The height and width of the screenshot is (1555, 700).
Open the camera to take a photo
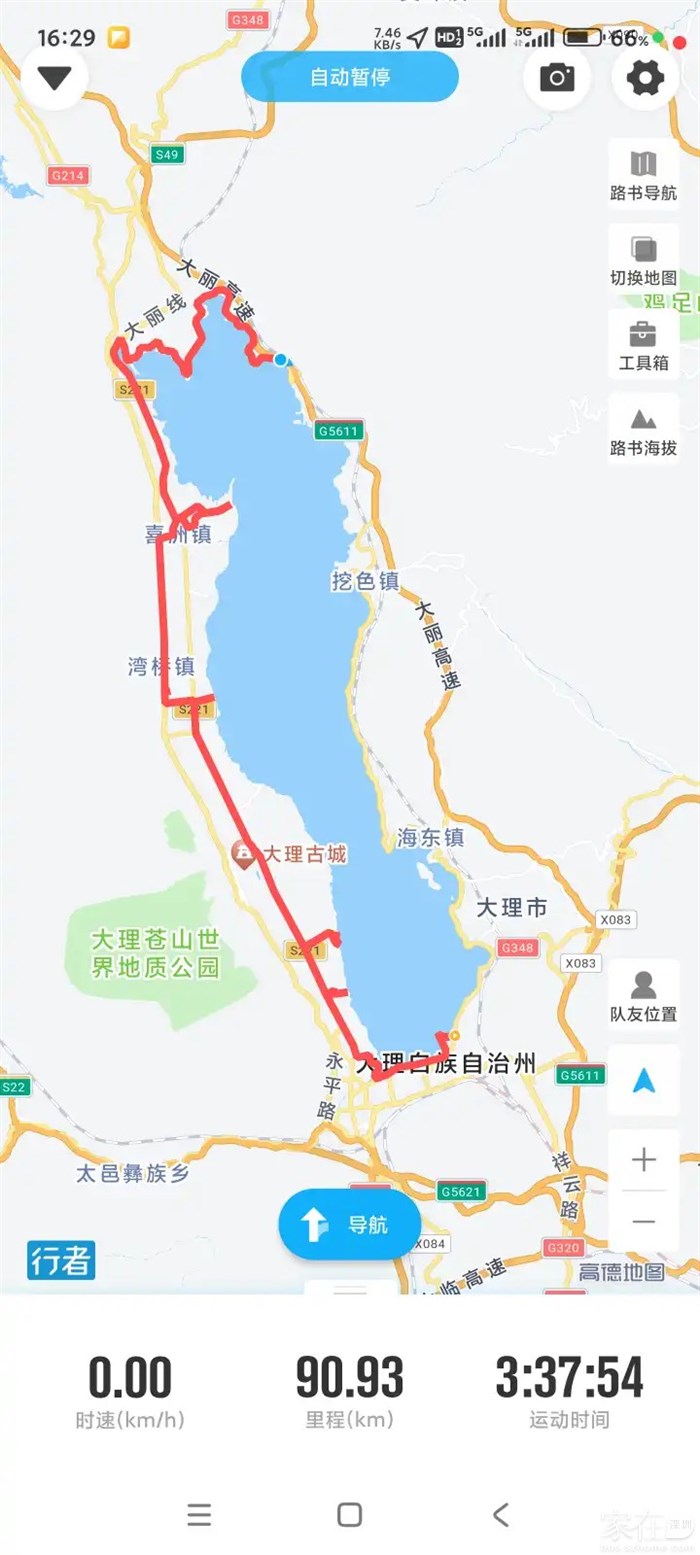point(557,77)
